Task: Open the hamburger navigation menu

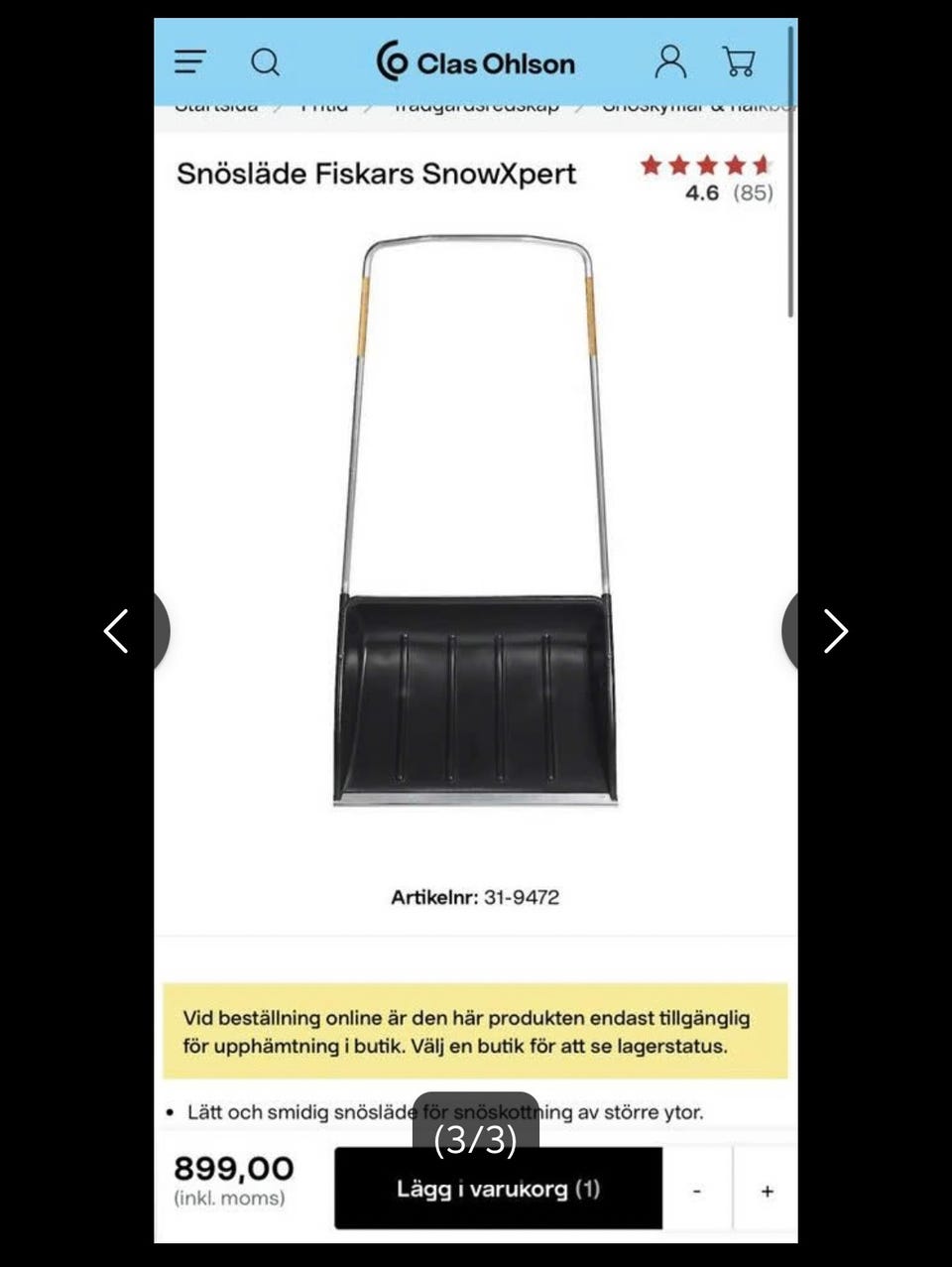Action: point(188,62)
